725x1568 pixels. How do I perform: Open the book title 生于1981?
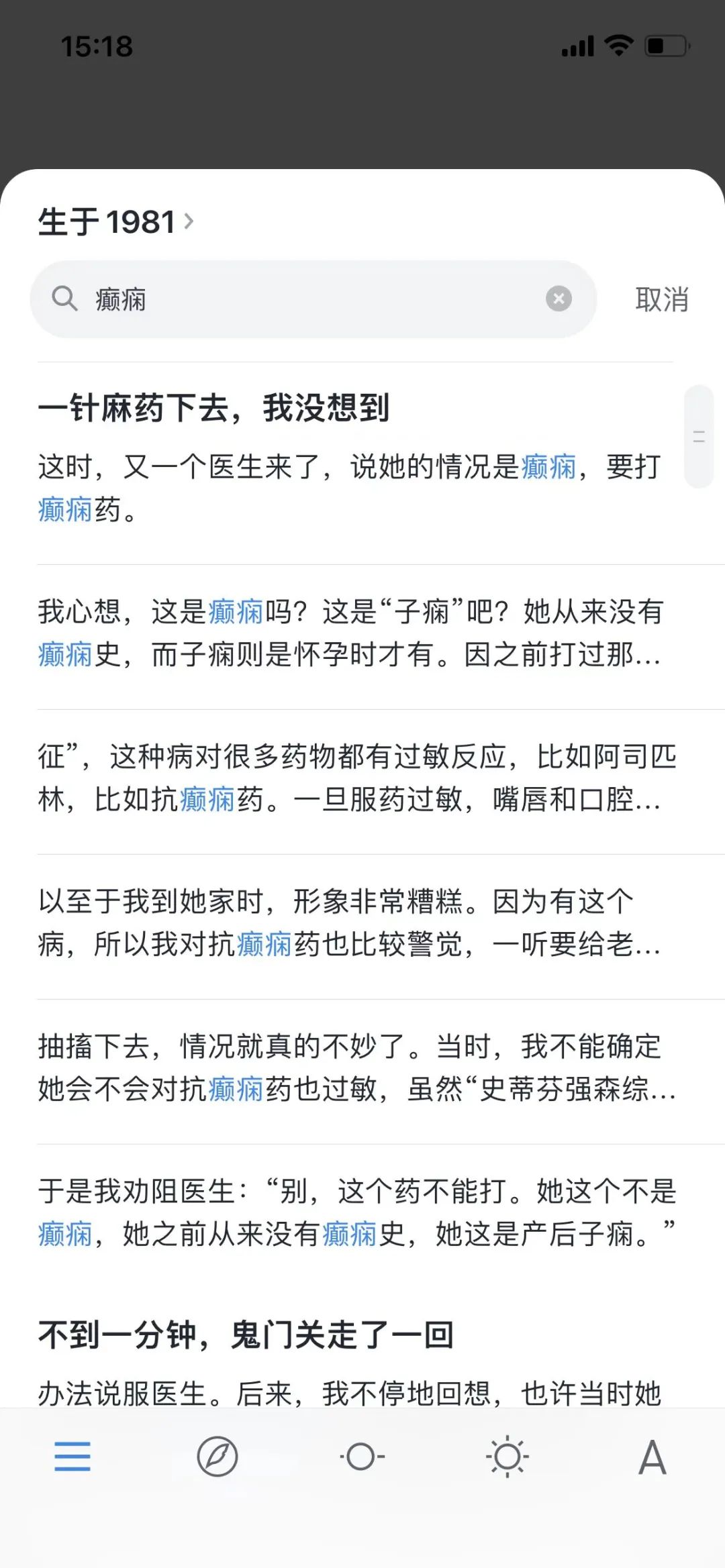click(x=115, y=222)
